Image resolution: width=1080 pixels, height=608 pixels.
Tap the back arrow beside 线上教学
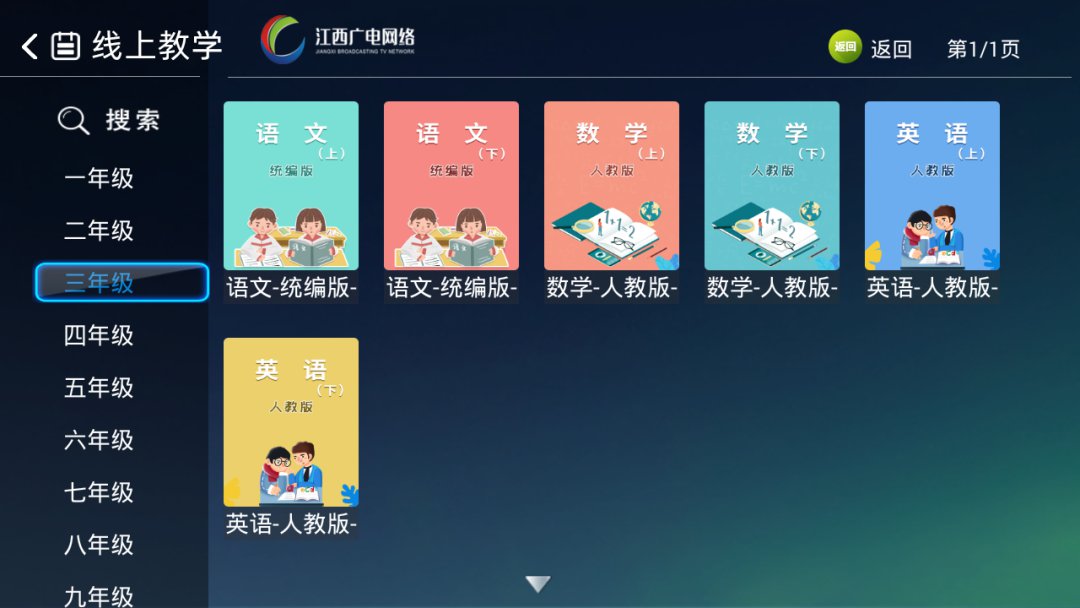coord(30,46)
